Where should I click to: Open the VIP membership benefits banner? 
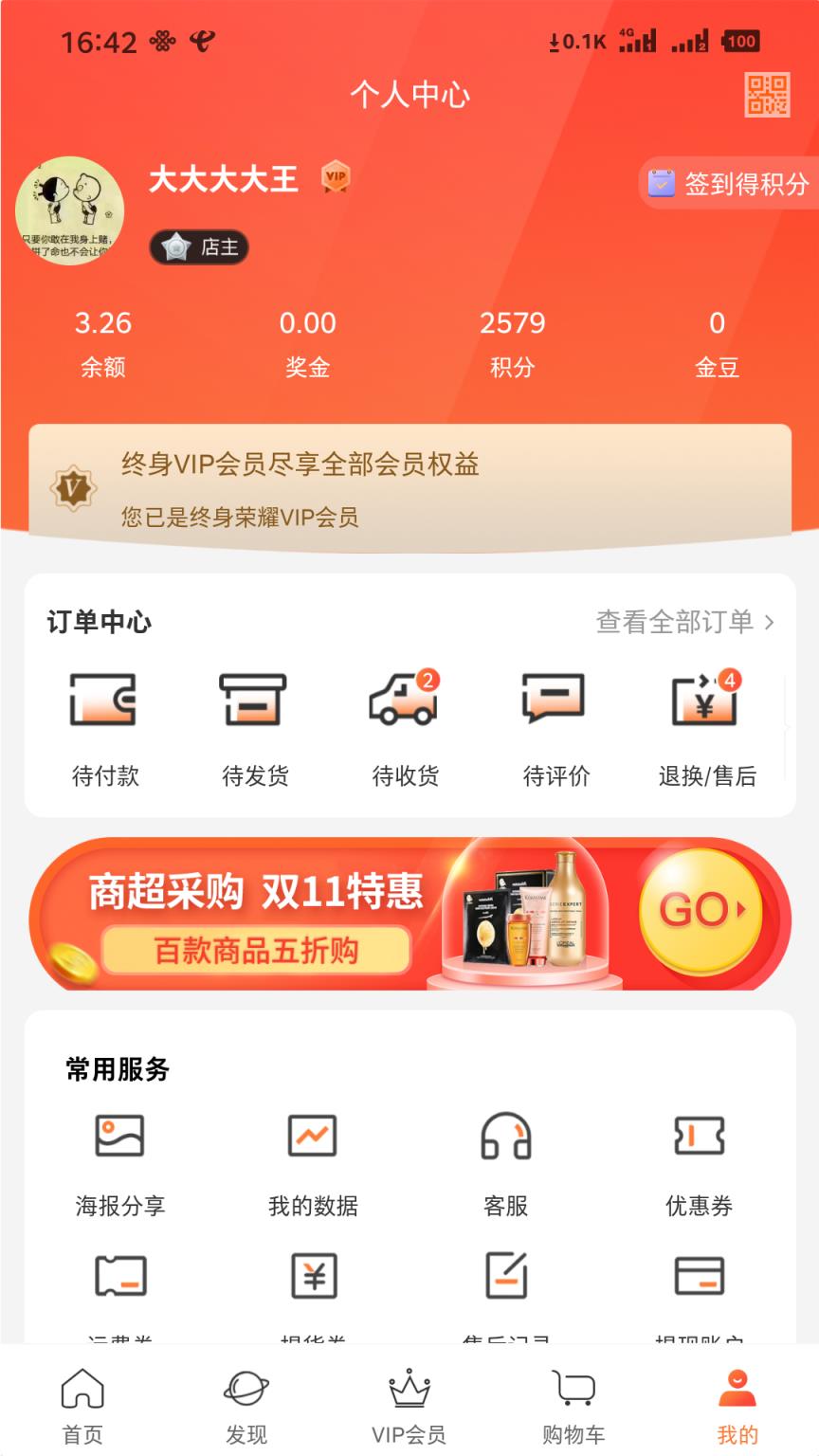[409, 485]
